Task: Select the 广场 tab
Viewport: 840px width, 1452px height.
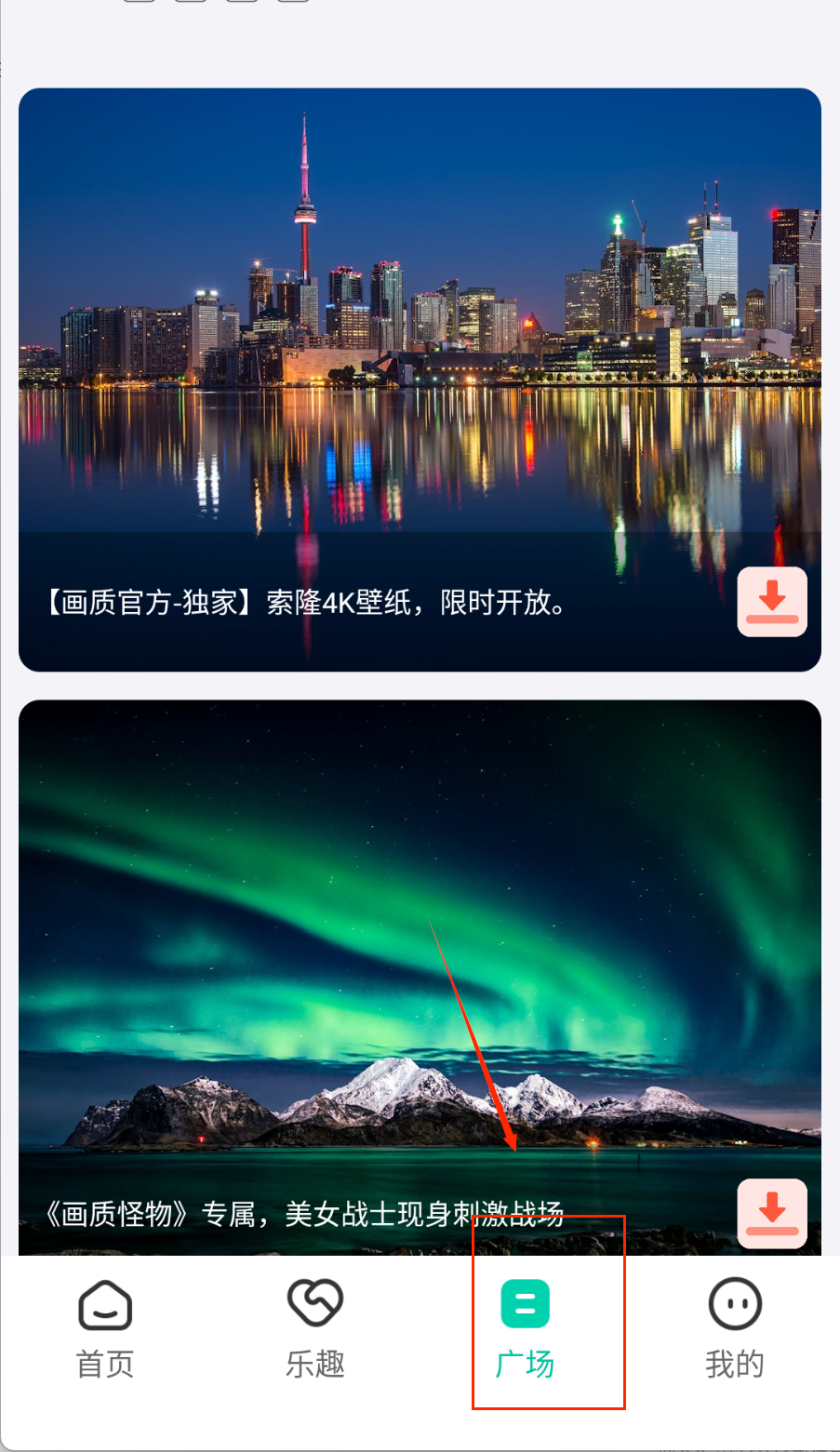Action: pyautogui.click(x=526, y=1330)
